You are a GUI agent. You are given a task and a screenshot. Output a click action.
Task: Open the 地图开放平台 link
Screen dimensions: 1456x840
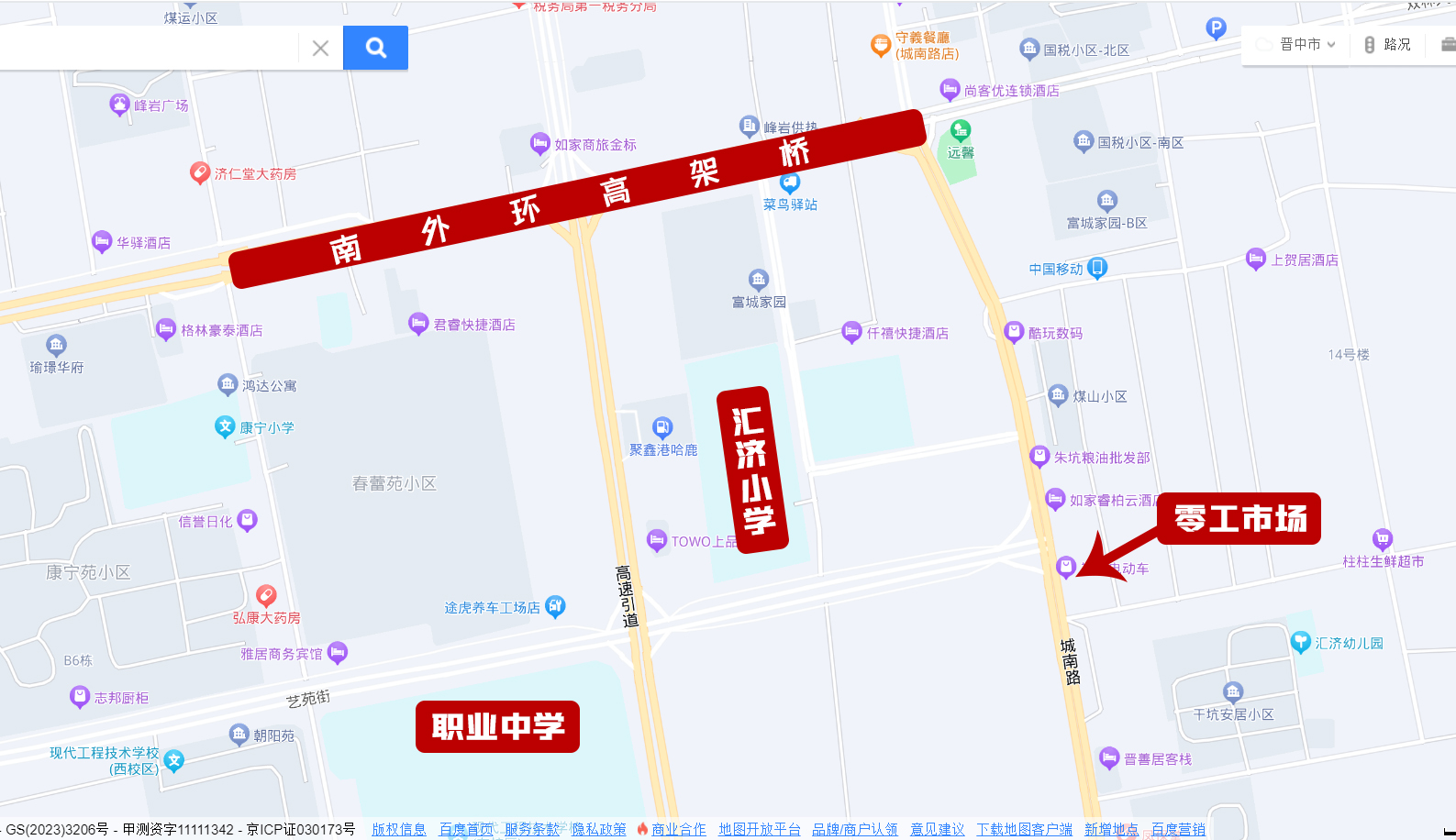coord(759,829)
